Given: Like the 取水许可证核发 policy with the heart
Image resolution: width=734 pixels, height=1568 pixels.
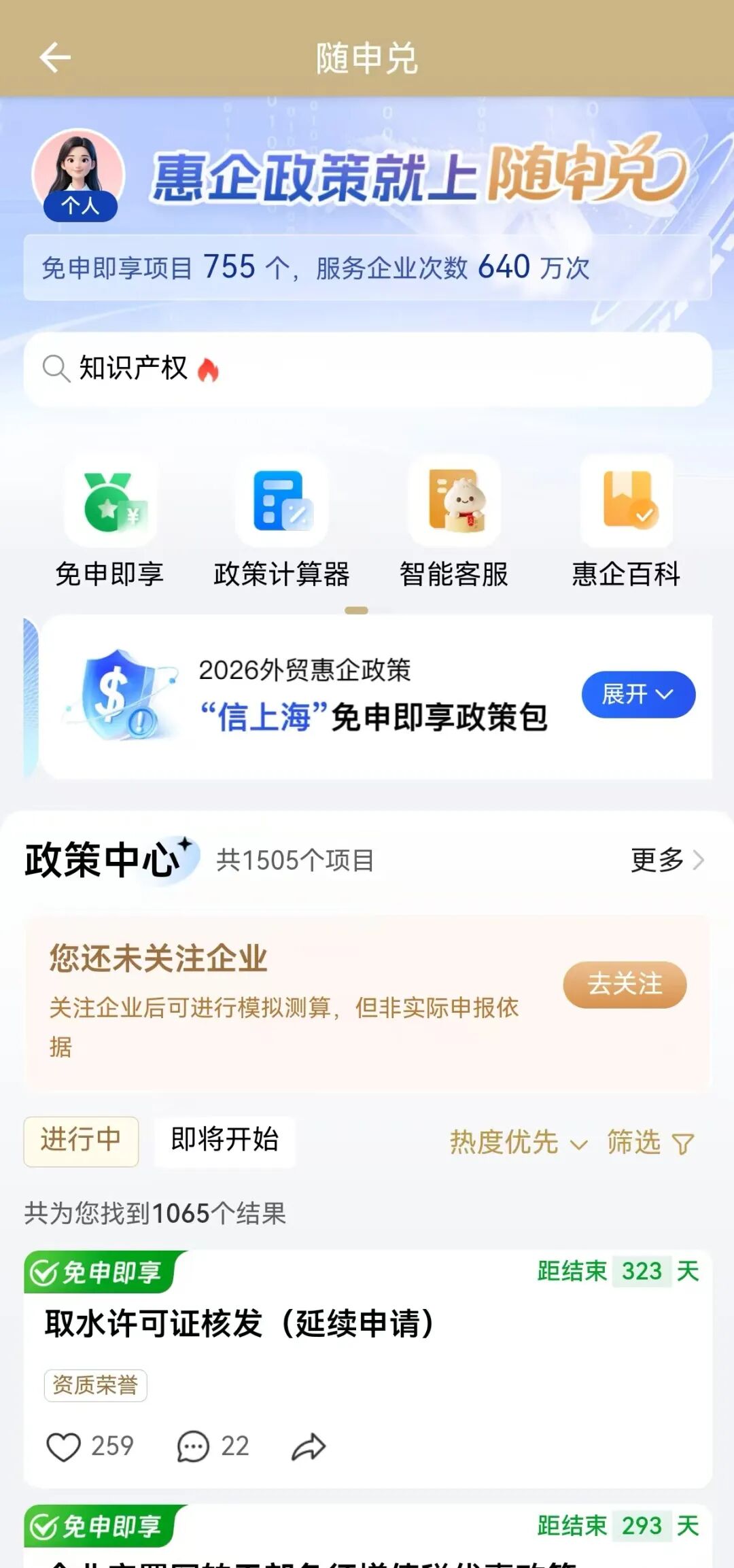Looking at the screenshot, I should (65, 1447).
